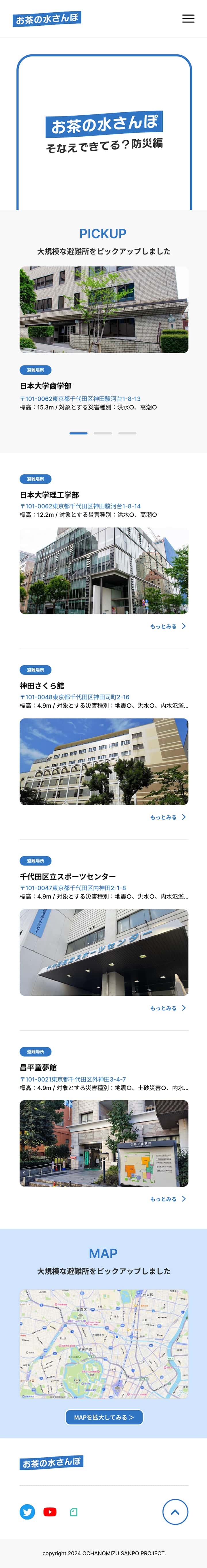This screenshot has height=1568, width=207.
Task: View the 昌平童夢館 photo
Action: coord(104,1143)
